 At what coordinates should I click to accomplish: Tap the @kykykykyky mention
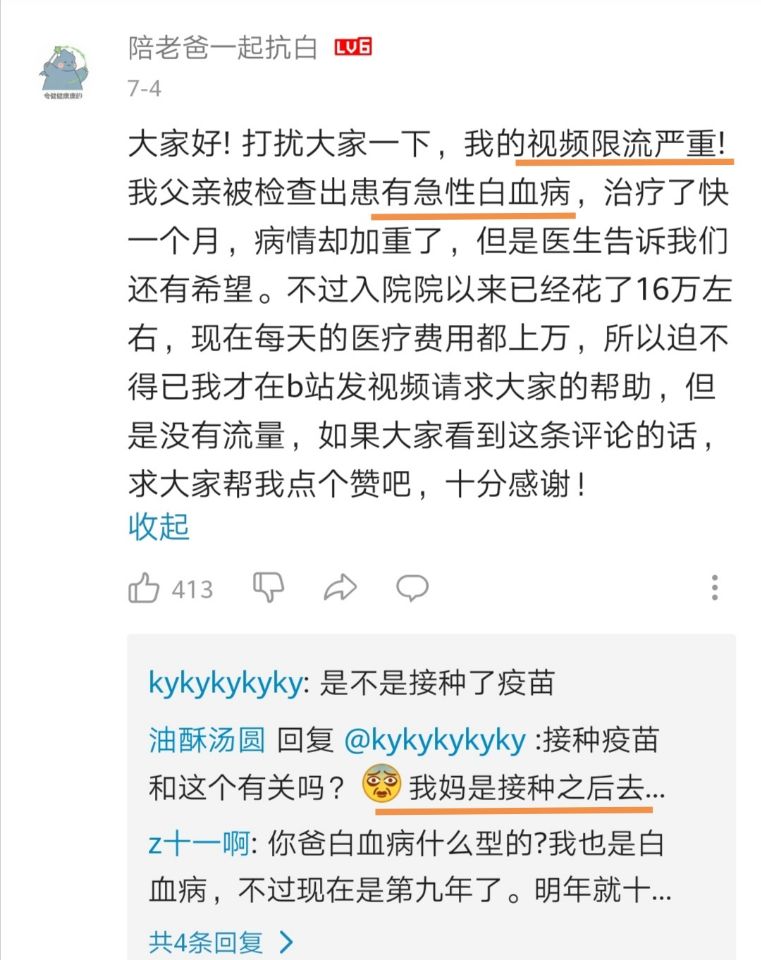(434, 741)
